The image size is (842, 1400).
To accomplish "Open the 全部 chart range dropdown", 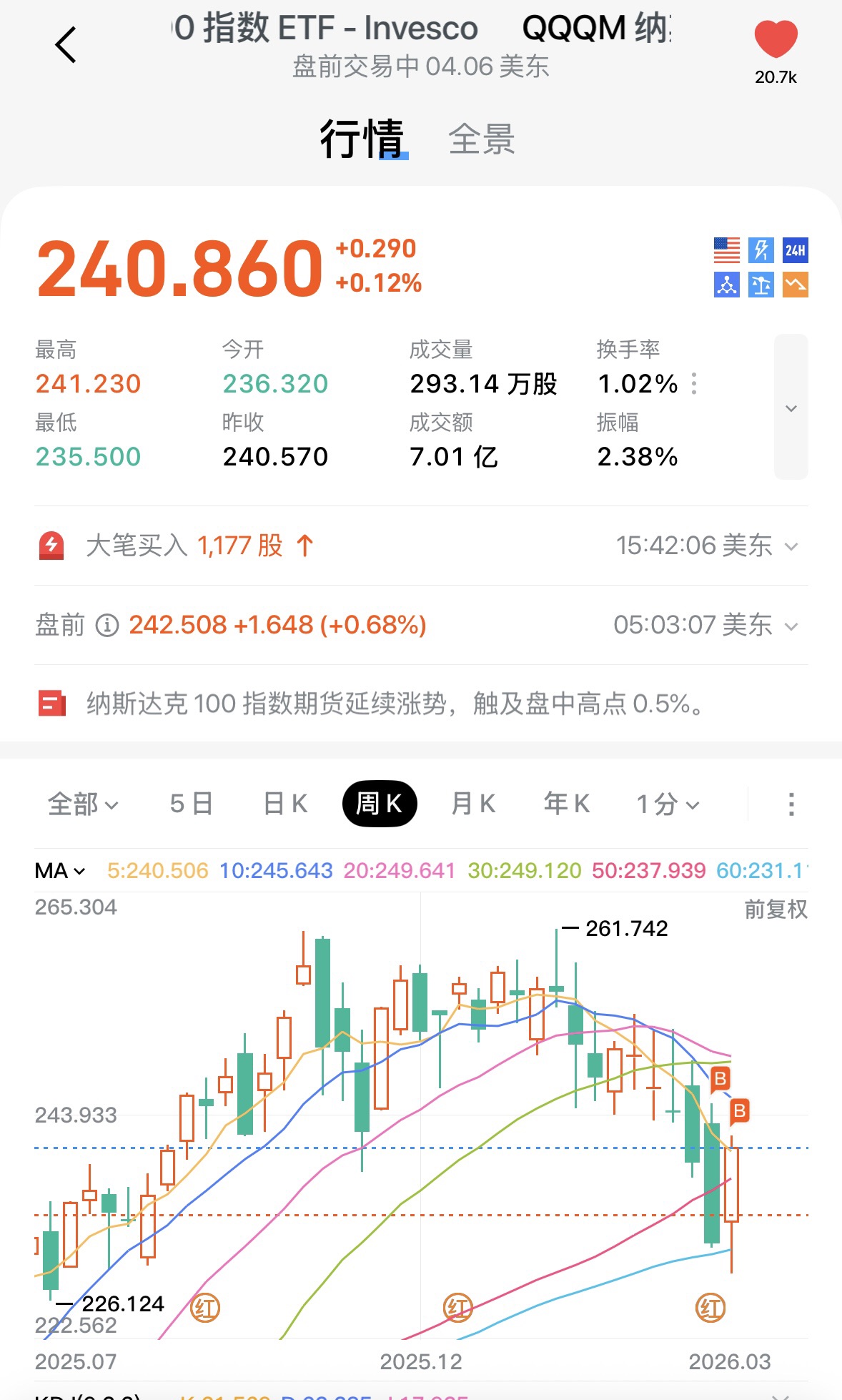I will pos(82,804).
